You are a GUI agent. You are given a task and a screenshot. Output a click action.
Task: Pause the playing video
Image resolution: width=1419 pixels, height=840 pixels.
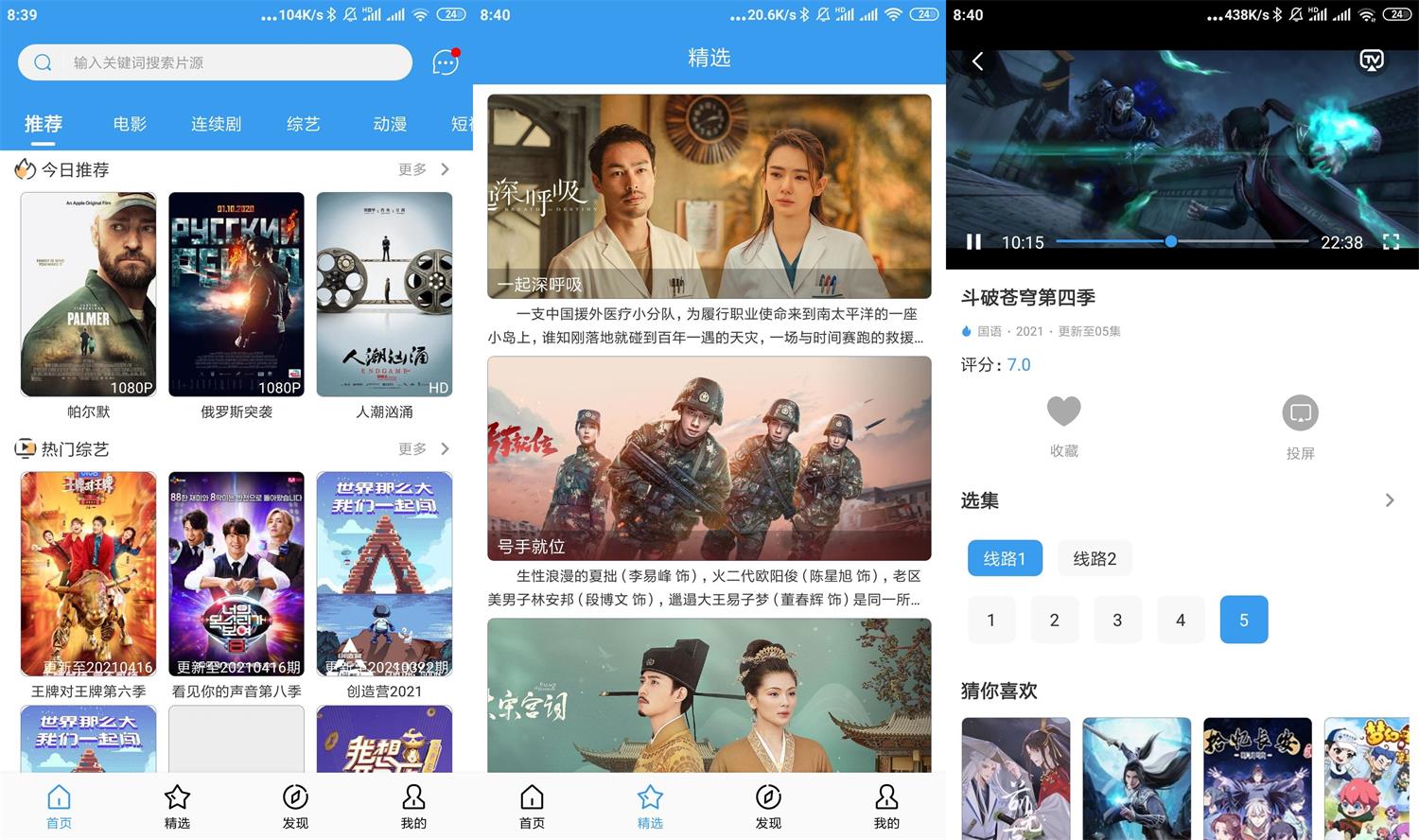coord(973,242)
